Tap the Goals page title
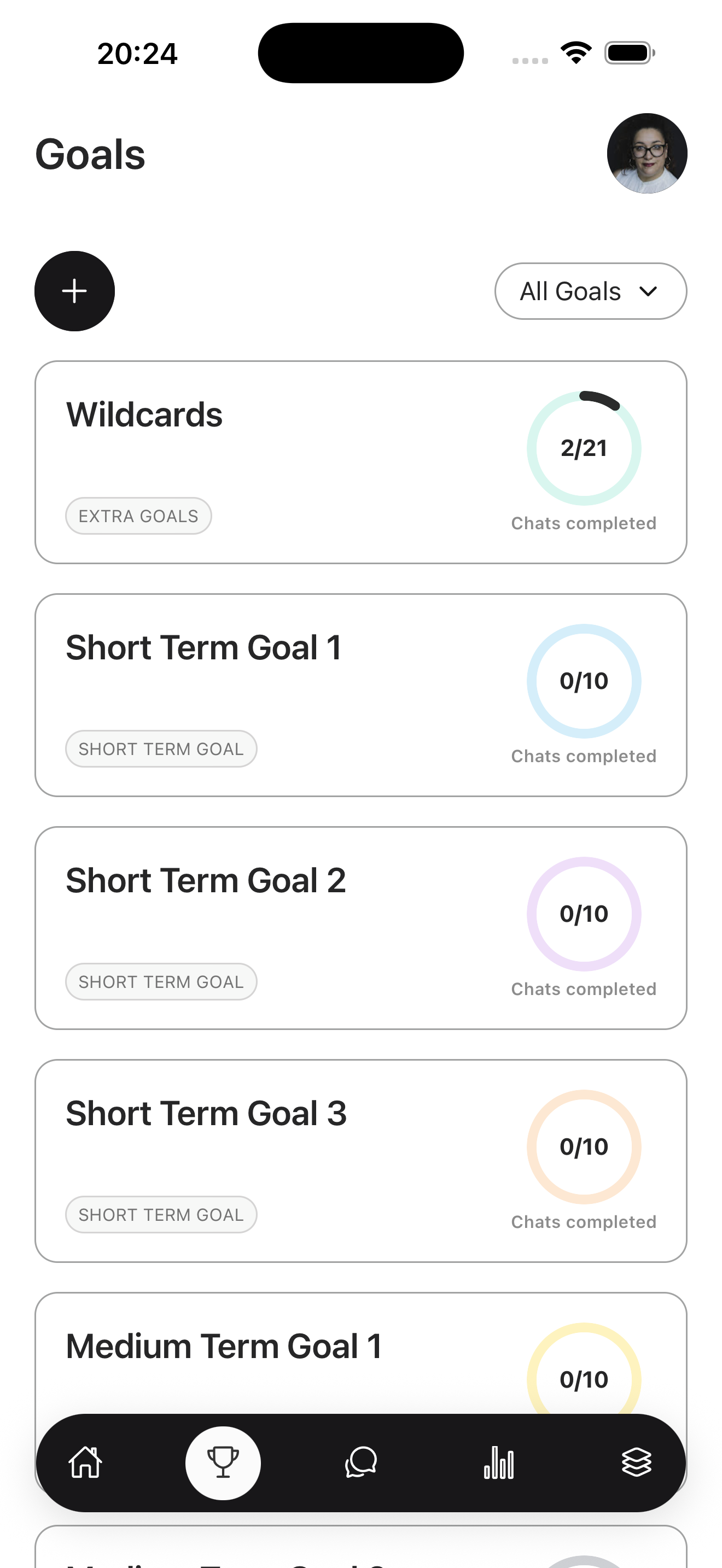Screen dimensions: 722x1568 click(x=90, y=154)
